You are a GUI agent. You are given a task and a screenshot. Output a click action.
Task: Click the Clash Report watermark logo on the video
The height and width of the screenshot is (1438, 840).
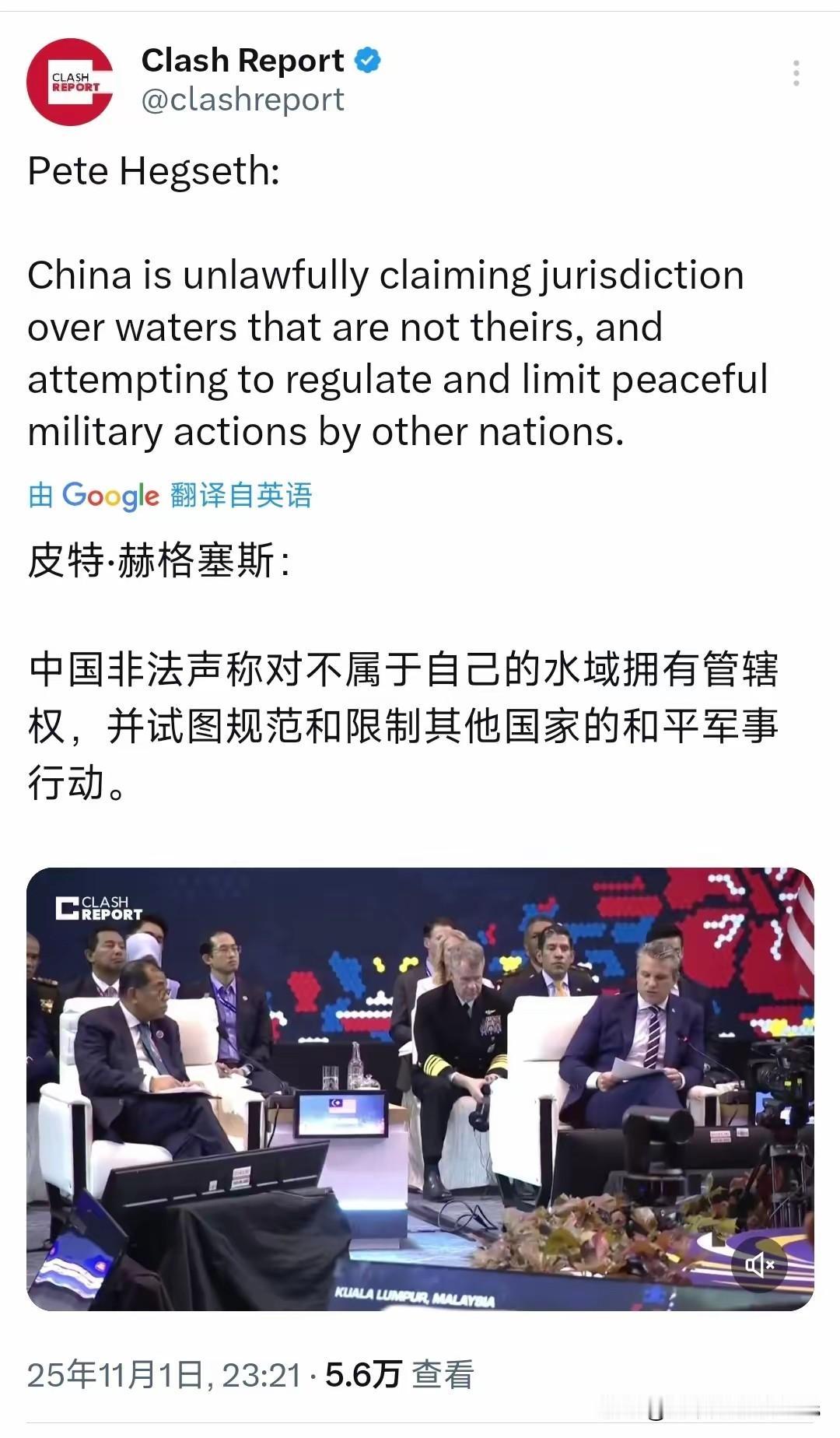tap(99, 907)
